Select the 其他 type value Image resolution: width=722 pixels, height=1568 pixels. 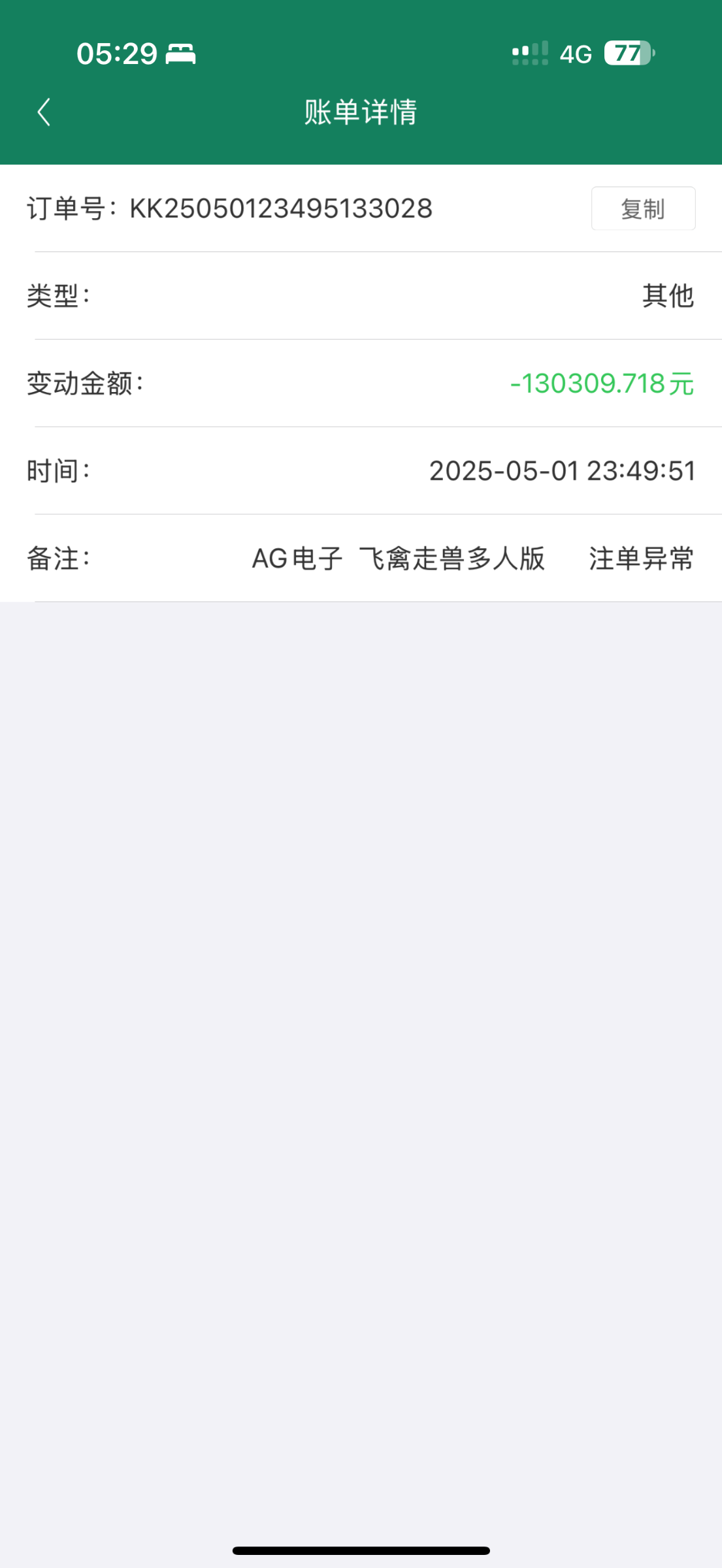point(667,297)
